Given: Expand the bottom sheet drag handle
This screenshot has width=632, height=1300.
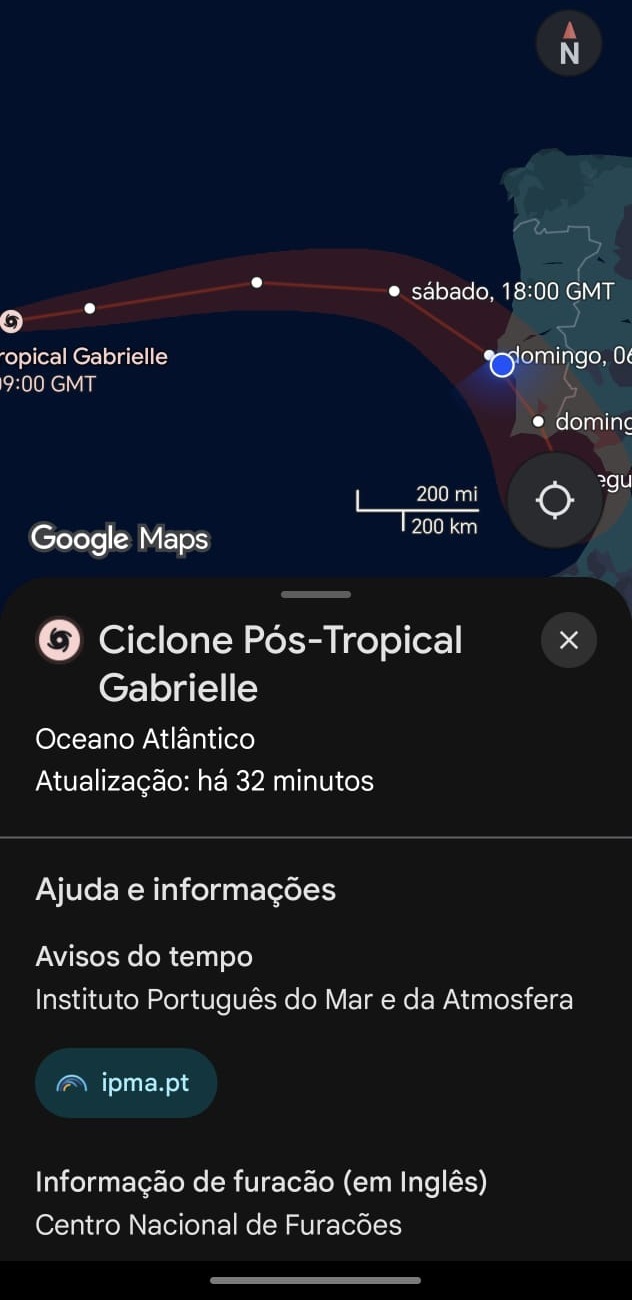Looking at the screenshot, I should click(316, 595).
